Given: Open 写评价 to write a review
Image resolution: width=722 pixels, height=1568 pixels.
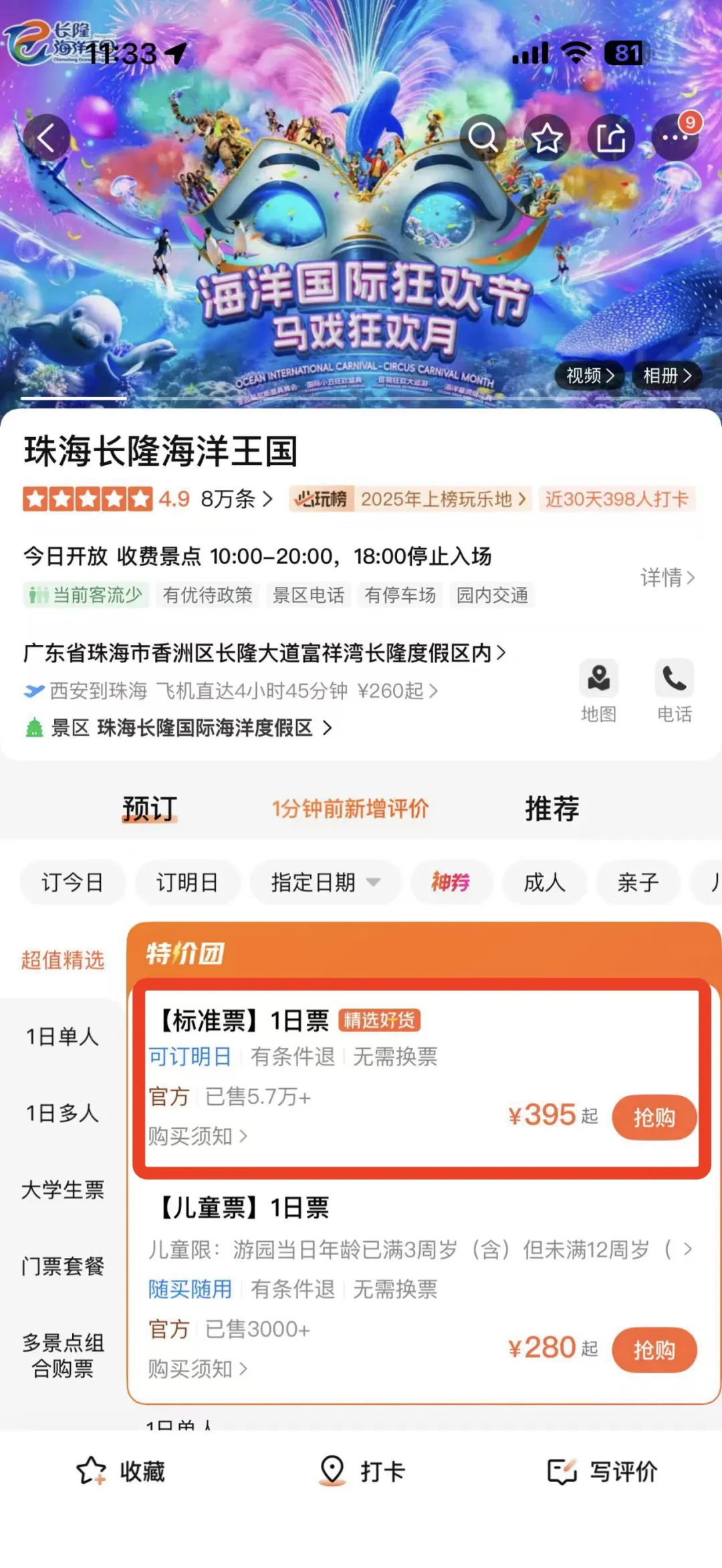Looking at the screenshot, I should 603,1470.
